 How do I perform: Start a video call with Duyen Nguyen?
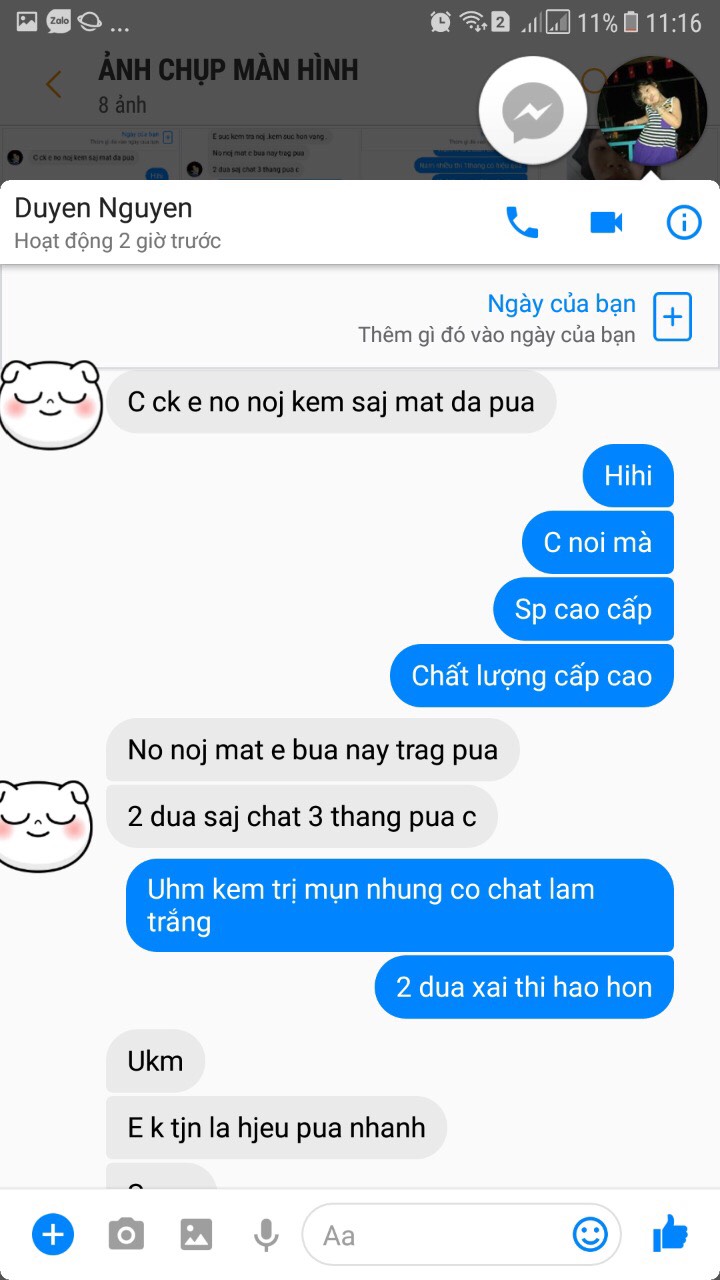606,222
